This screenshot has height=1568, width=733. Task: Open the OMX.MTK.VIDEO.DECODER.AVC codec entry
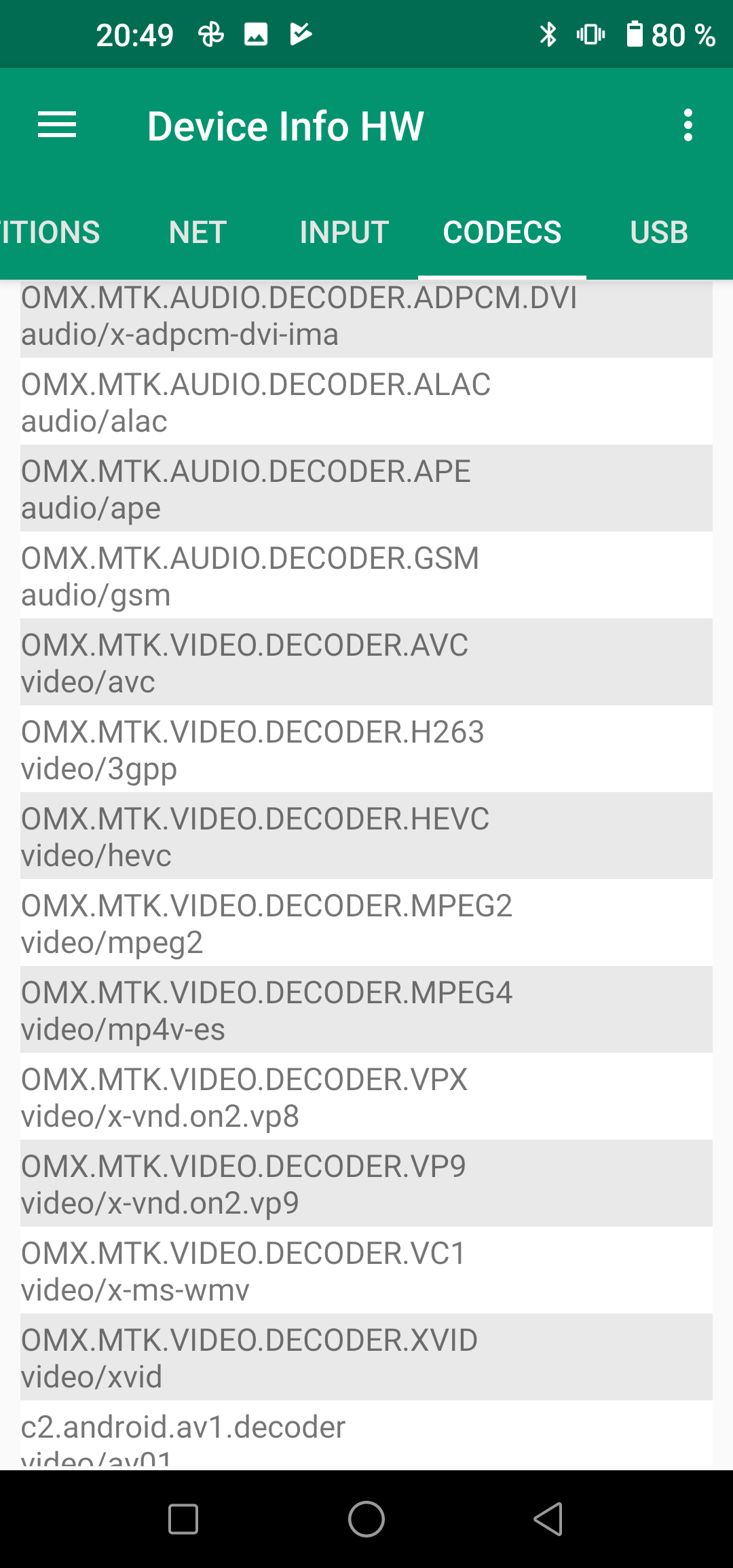click(366, 662)
